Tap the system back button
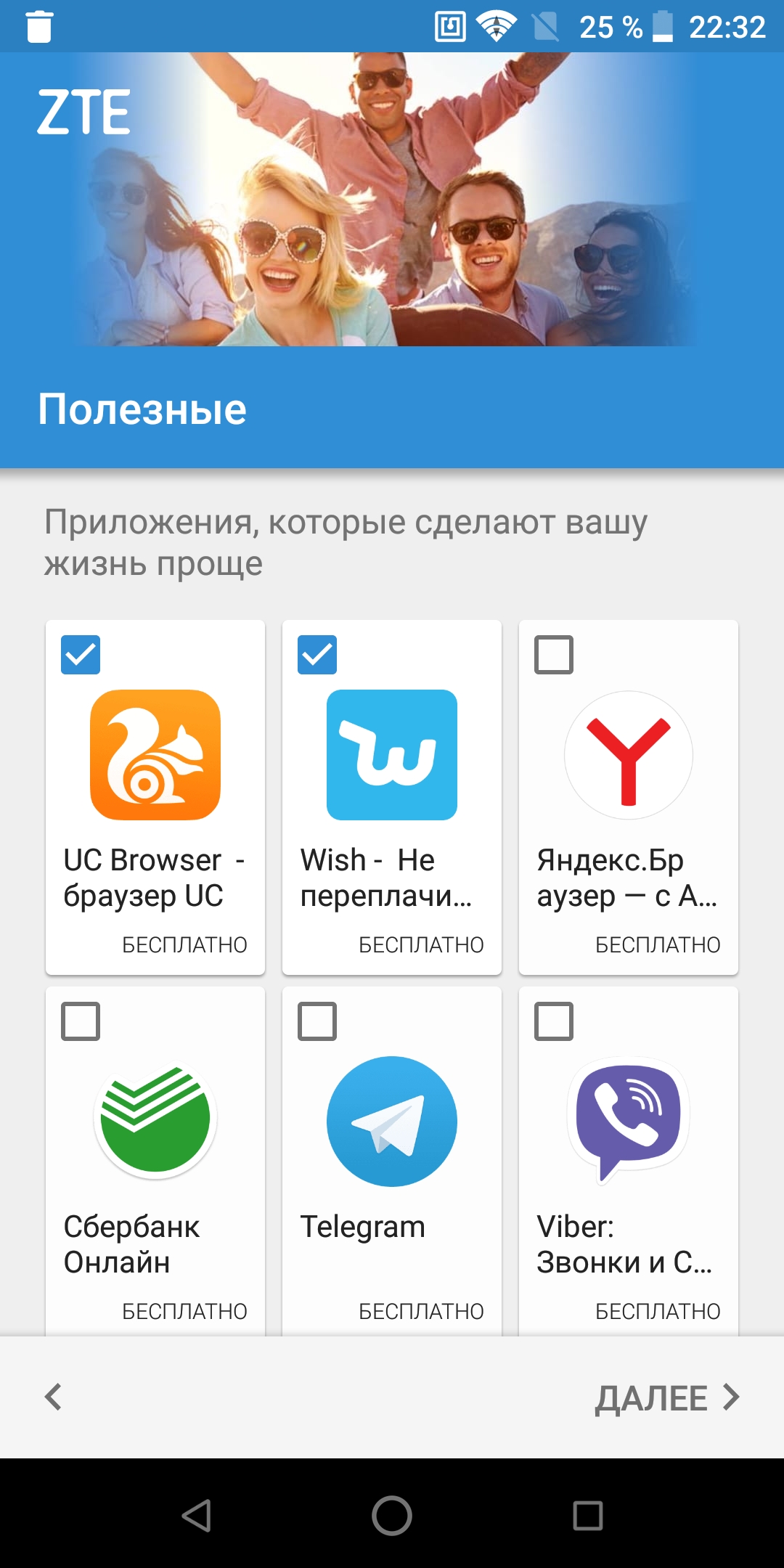 [197, 1516]
